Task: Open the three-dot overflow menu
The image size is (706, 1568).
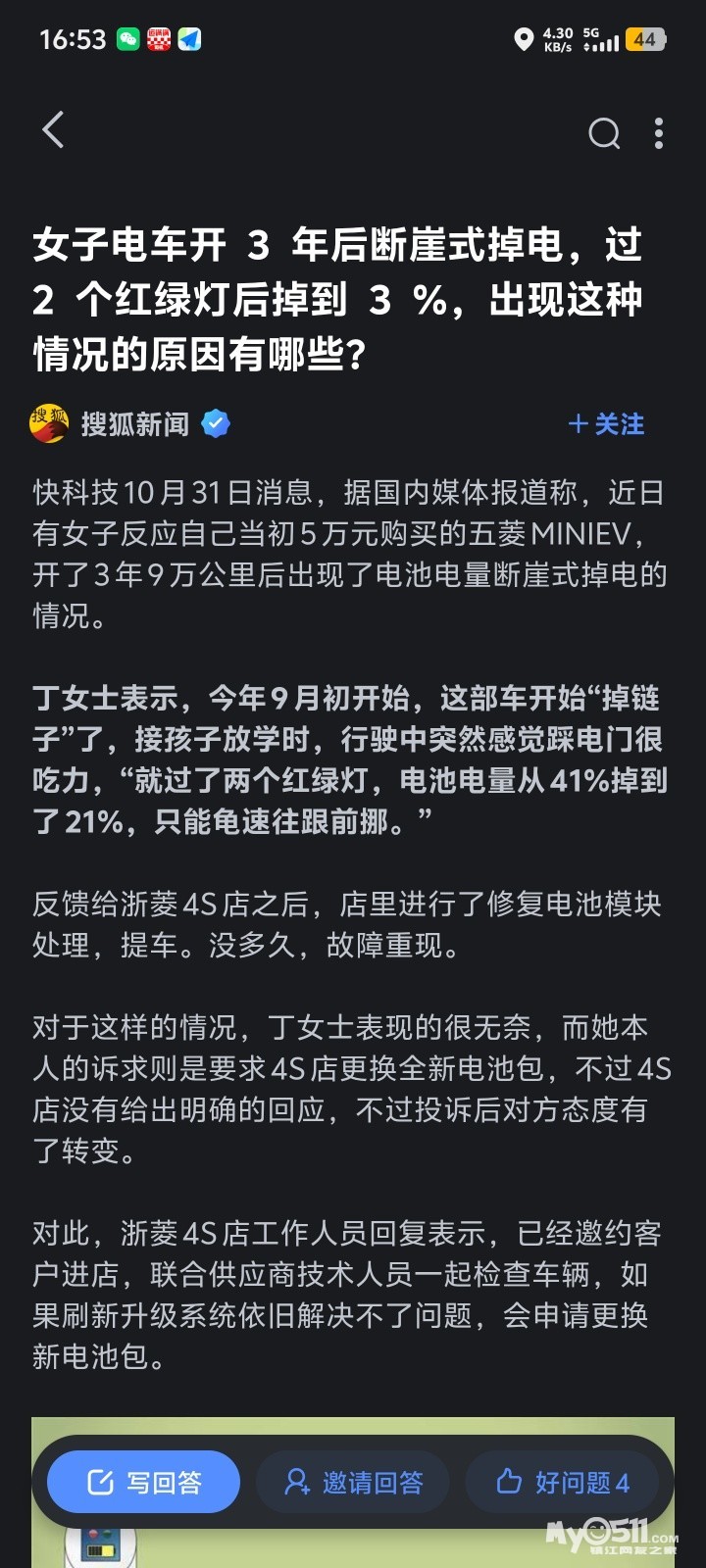Action: pos(659,132)
